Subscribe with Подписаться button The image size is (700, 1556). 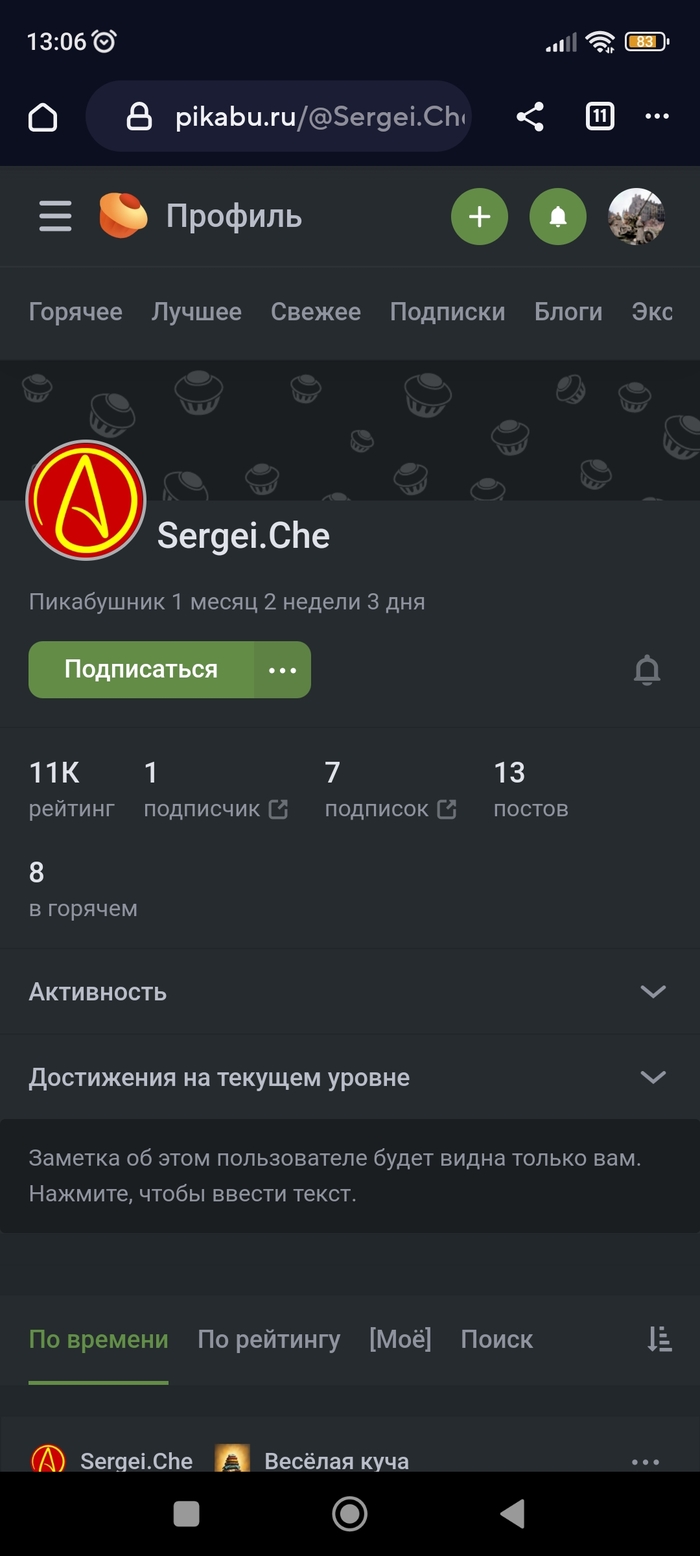tap(141, 669)
